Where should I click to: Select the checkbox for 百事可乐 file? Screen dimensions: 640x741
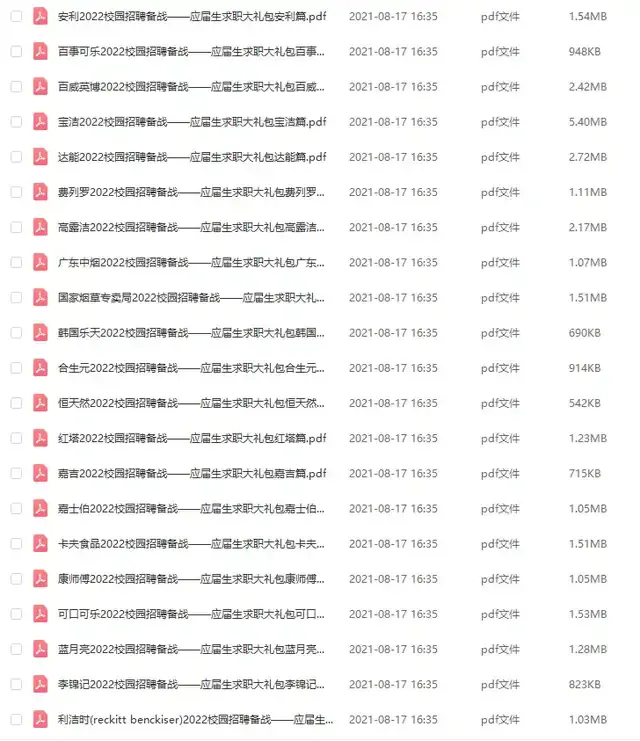point(16,52)
